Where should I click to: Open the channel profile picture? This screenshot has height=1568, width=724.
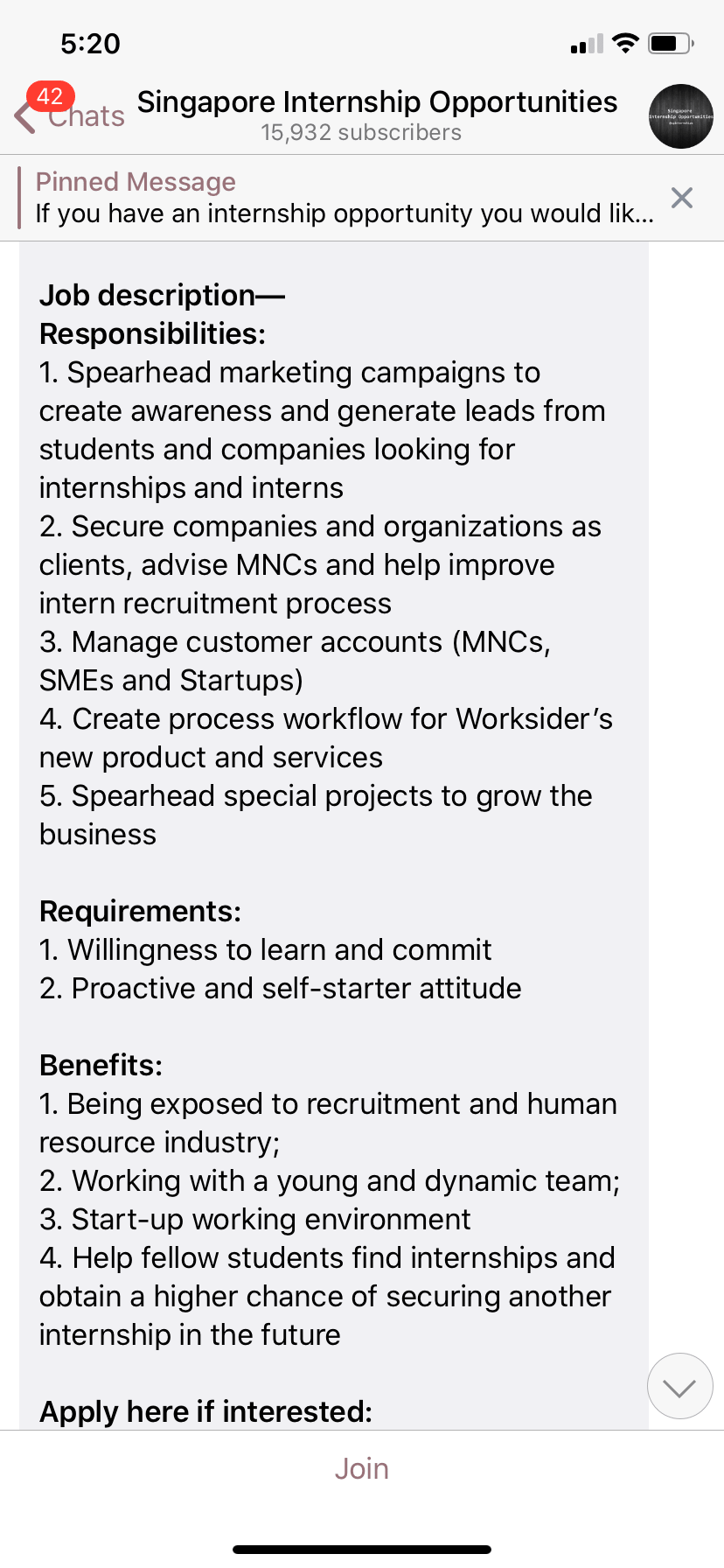click(x=680, y=116)
